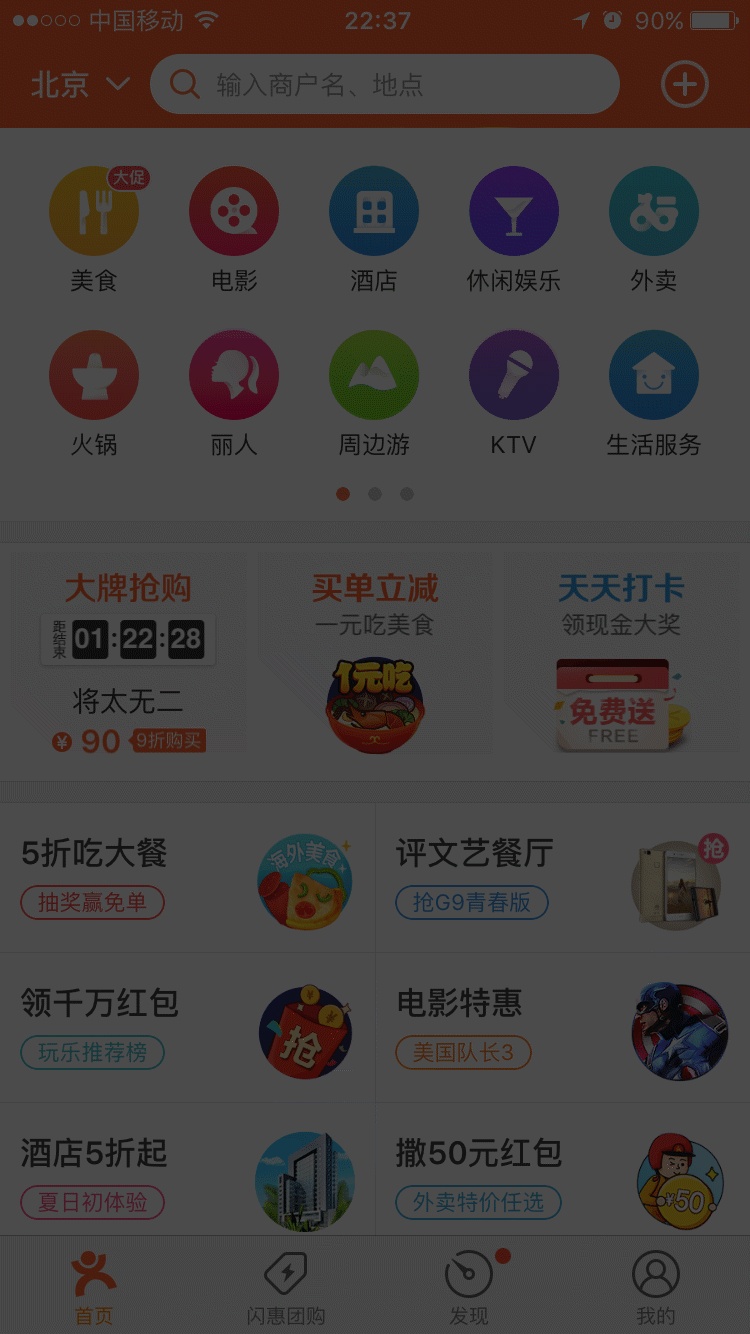Image resolution: width=750 pixels, height=1334 pixels.
Task: View the 电影特惠 deal card
Action: [x=562, y=1027]
